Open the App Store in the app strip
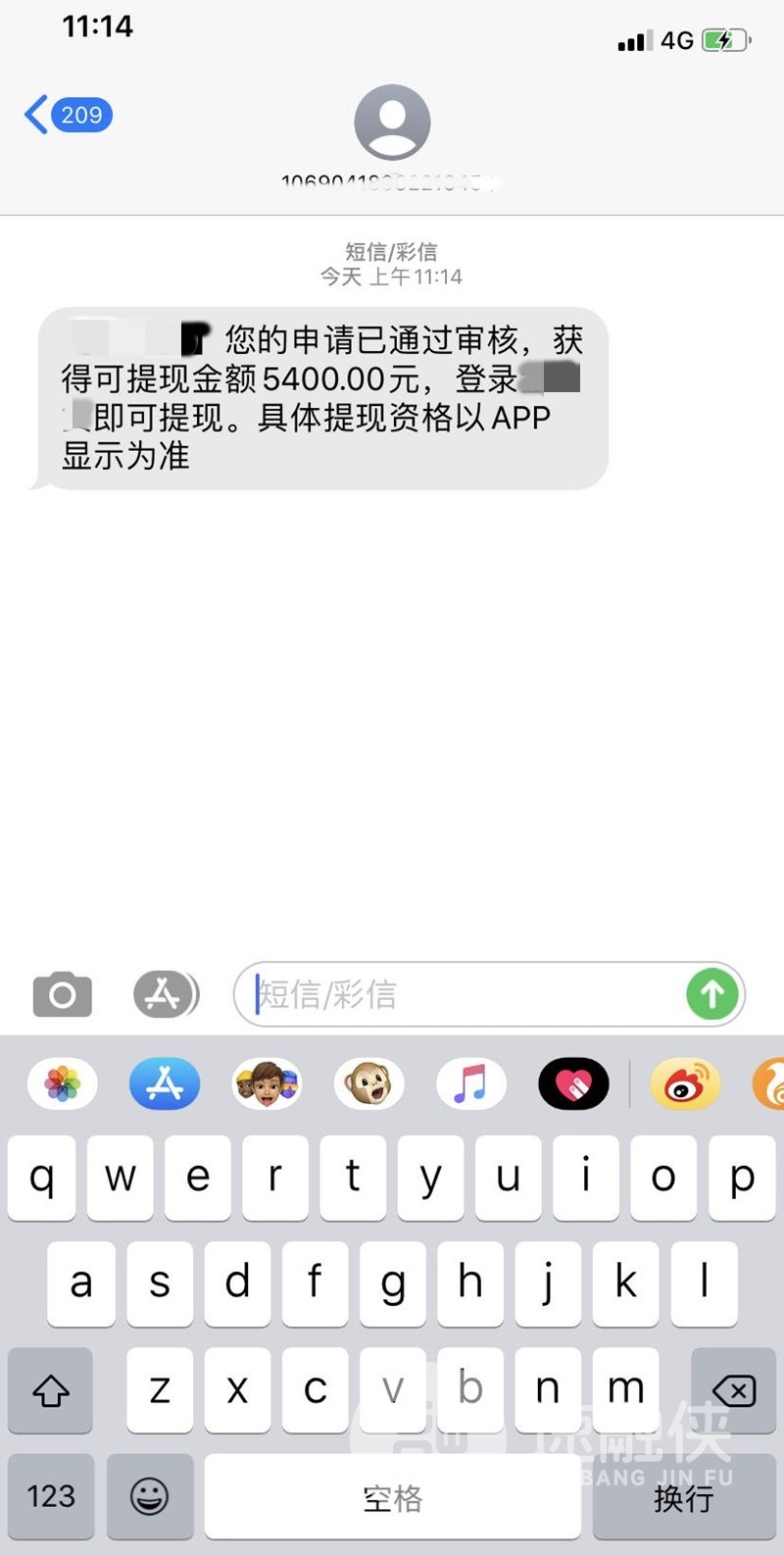 tap(165, 1084)
